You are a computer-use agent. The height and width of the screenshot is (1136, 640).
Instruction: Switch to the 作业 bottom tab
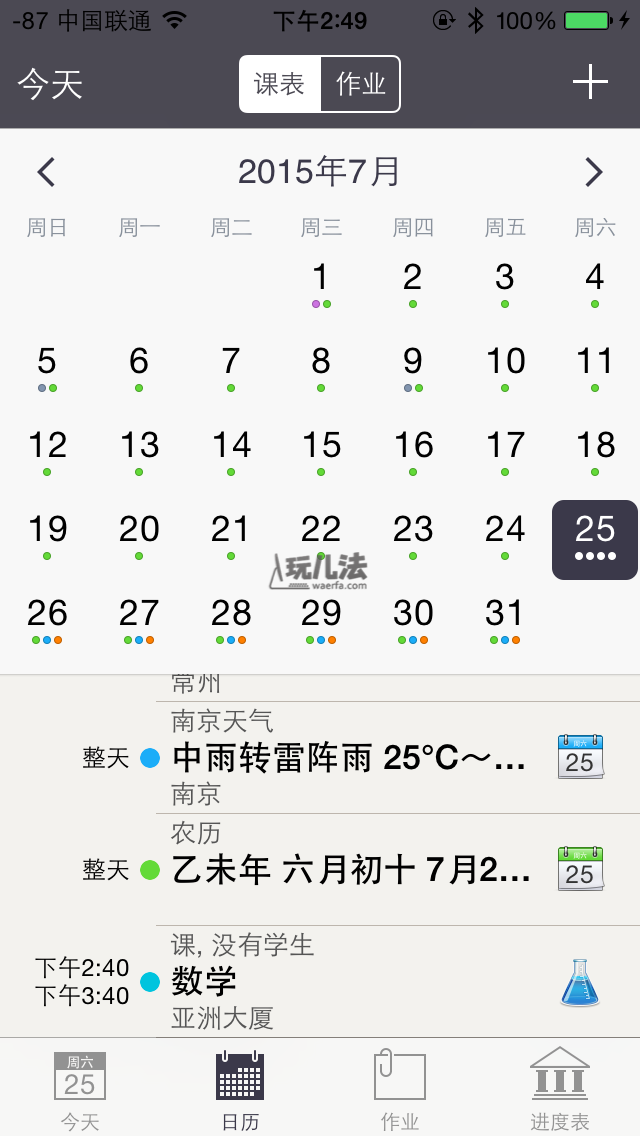pos(400,1090)
